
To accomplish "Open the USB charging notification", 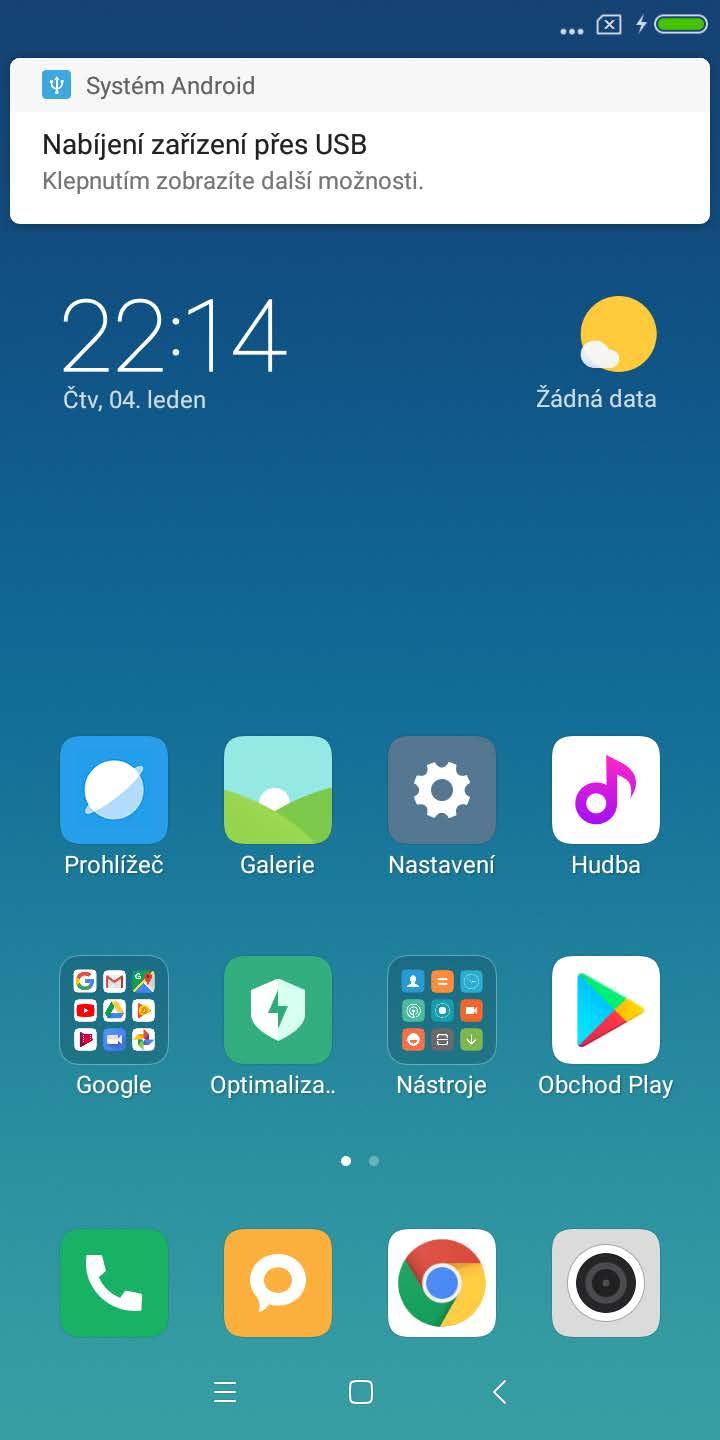I will pos(360,162).
